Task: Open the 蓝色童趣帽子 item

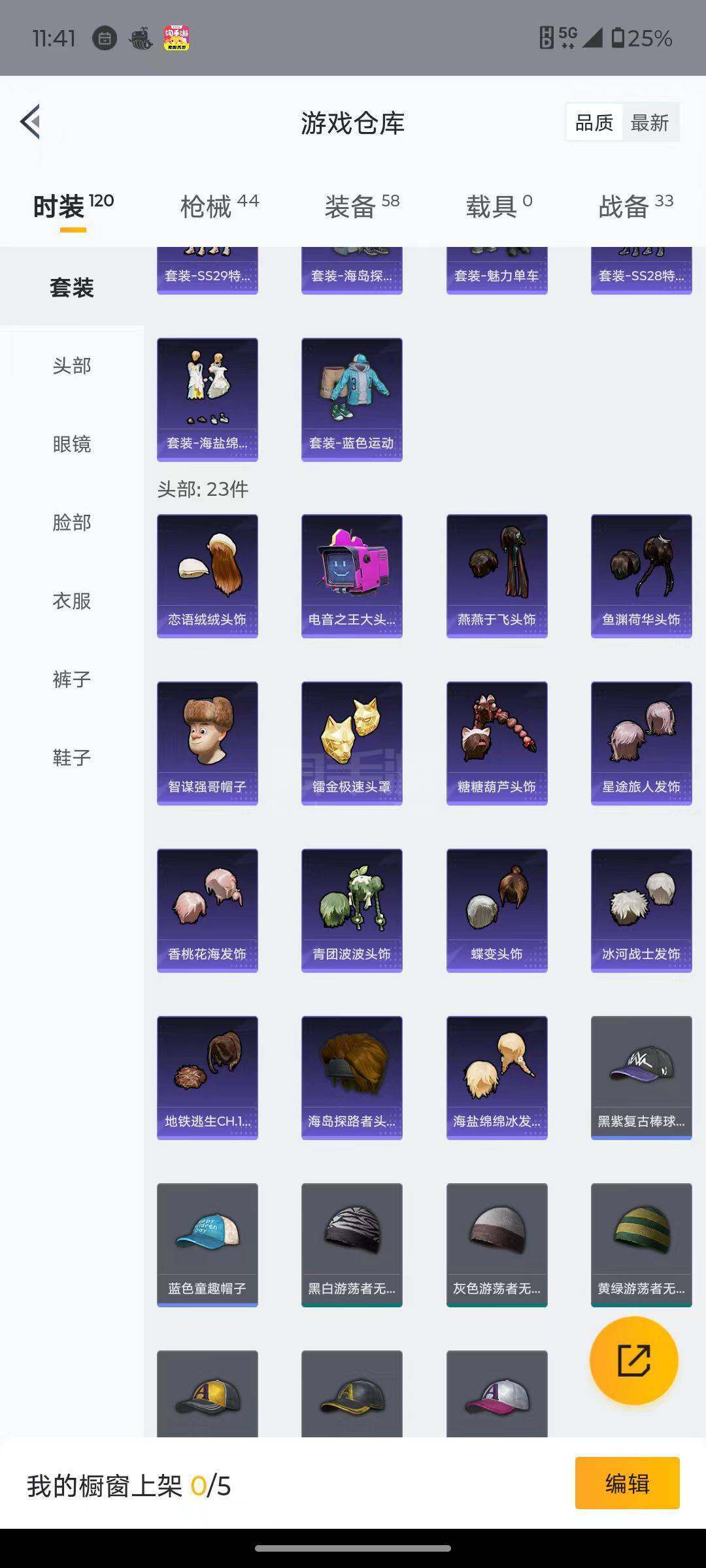Action: click(x=207, y=1245)
